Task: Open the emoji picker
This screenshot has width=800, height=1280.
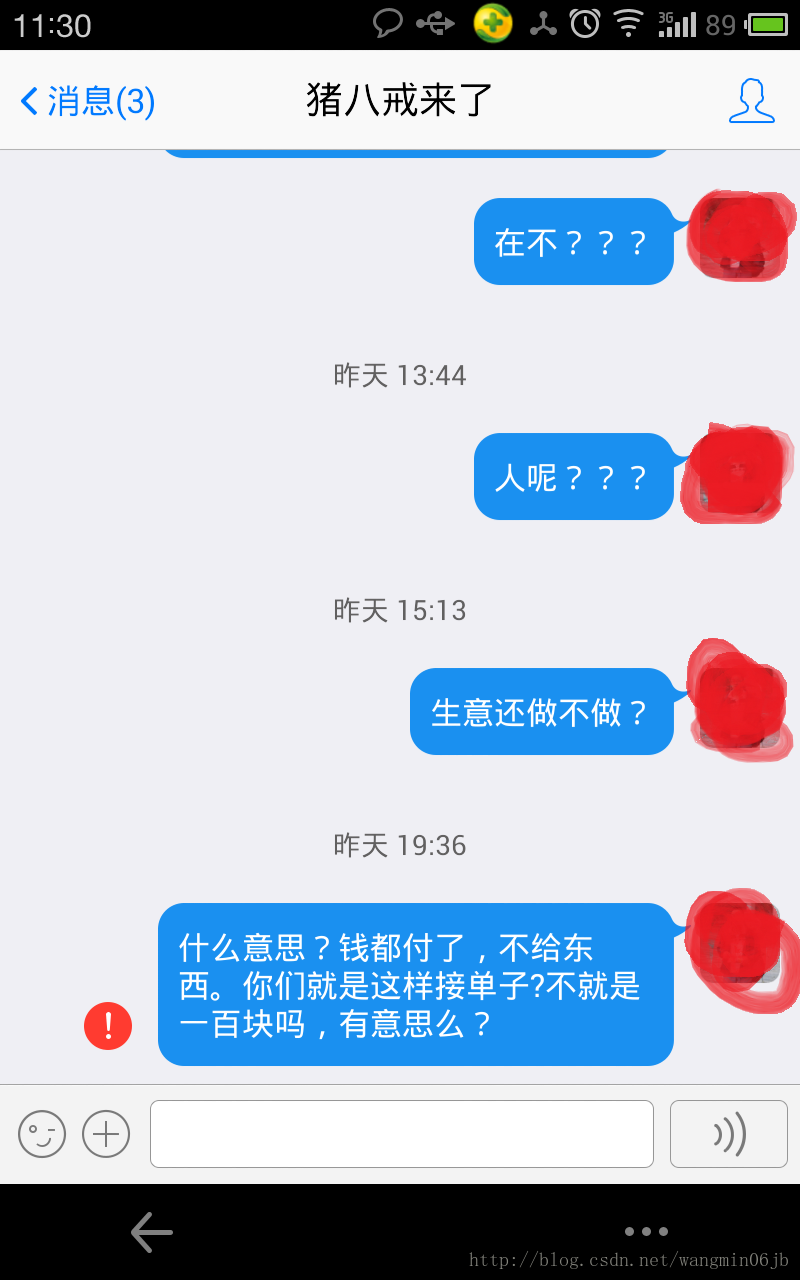Action: point(42,1134)
